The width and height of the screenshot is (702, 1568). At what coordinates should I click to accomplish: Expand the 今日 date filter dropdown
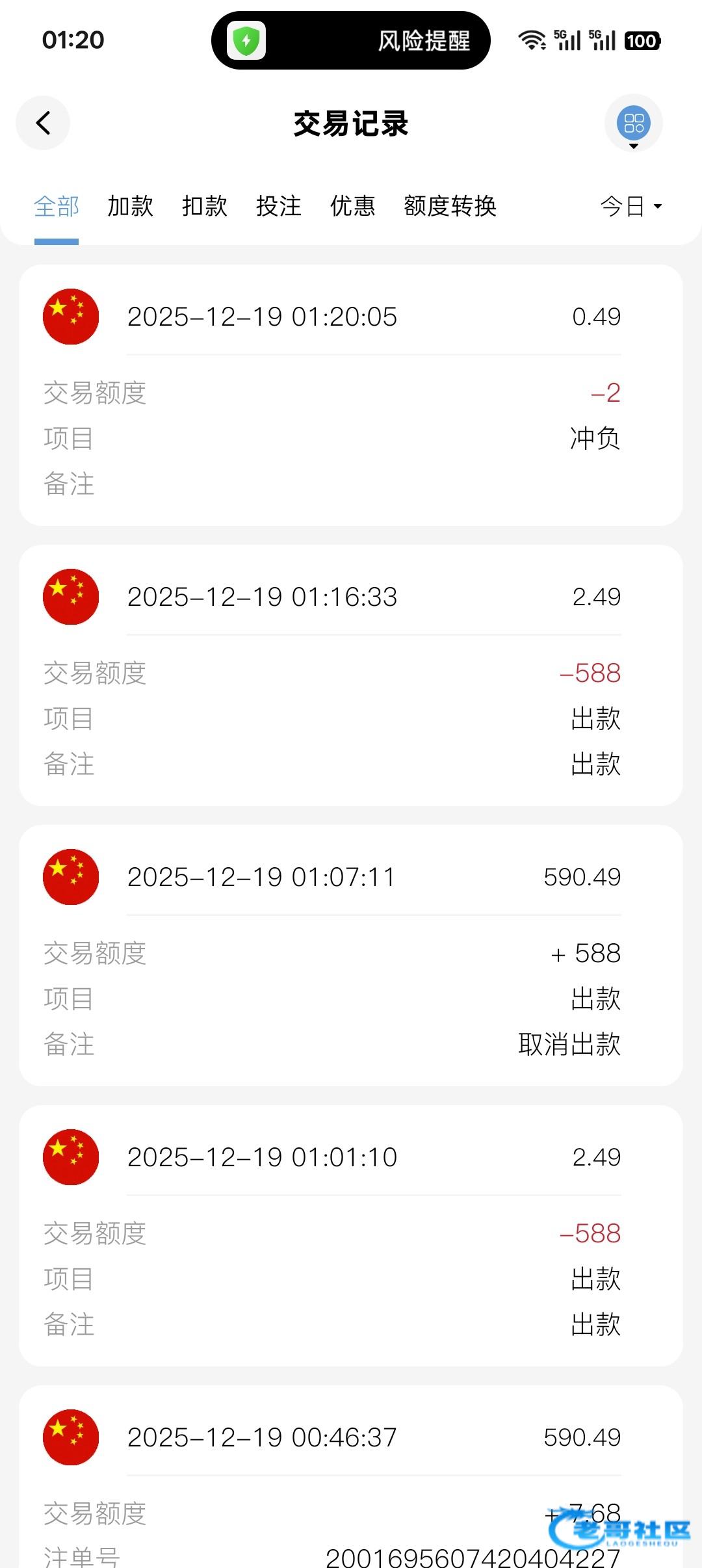[x=630, y=206]
